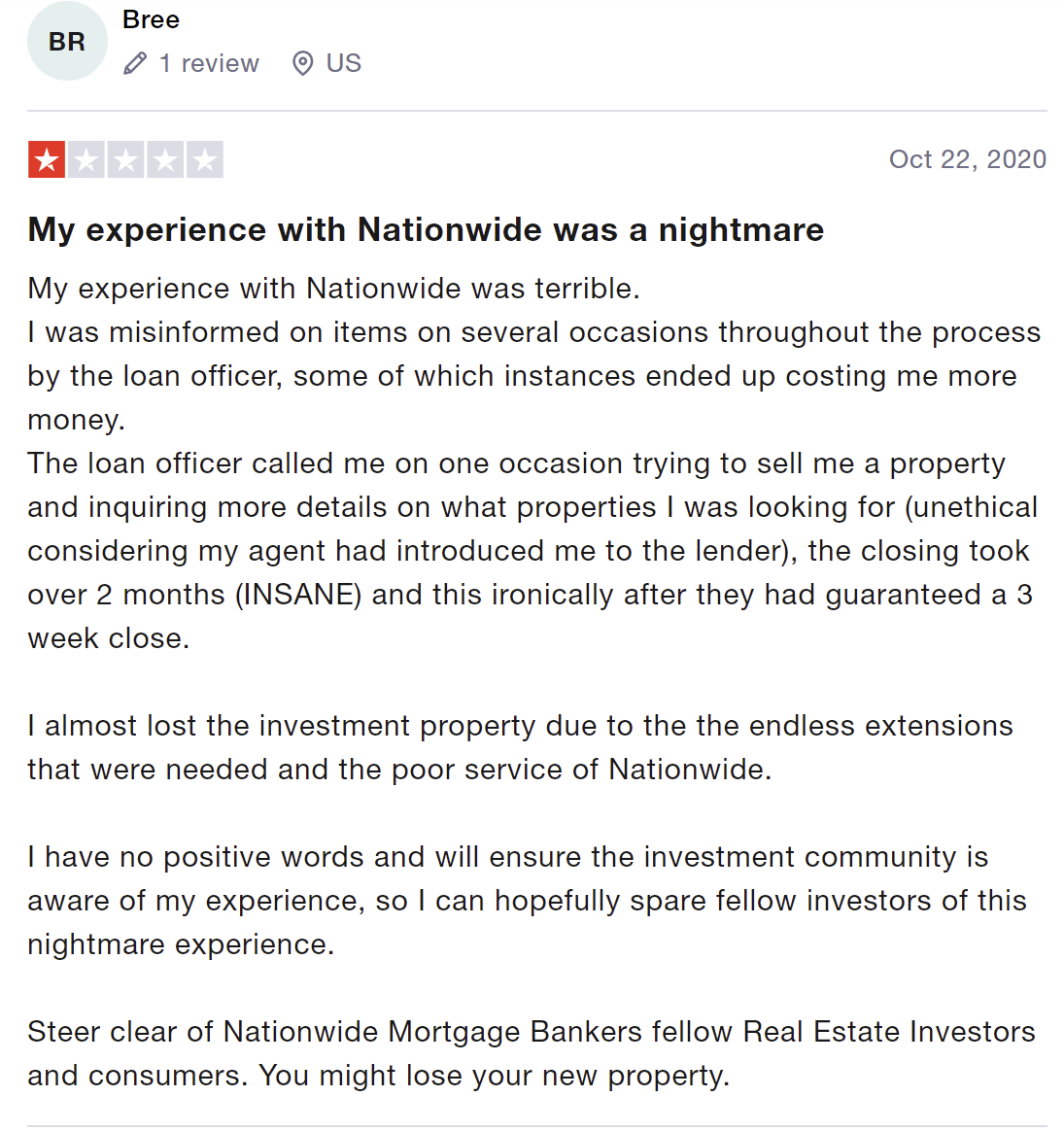The width and height of the screenshot is (1064, 1131).
Task: Open the "My experience with Nationwide" review title
Action: pyautogui.click(x=426, y=230)
